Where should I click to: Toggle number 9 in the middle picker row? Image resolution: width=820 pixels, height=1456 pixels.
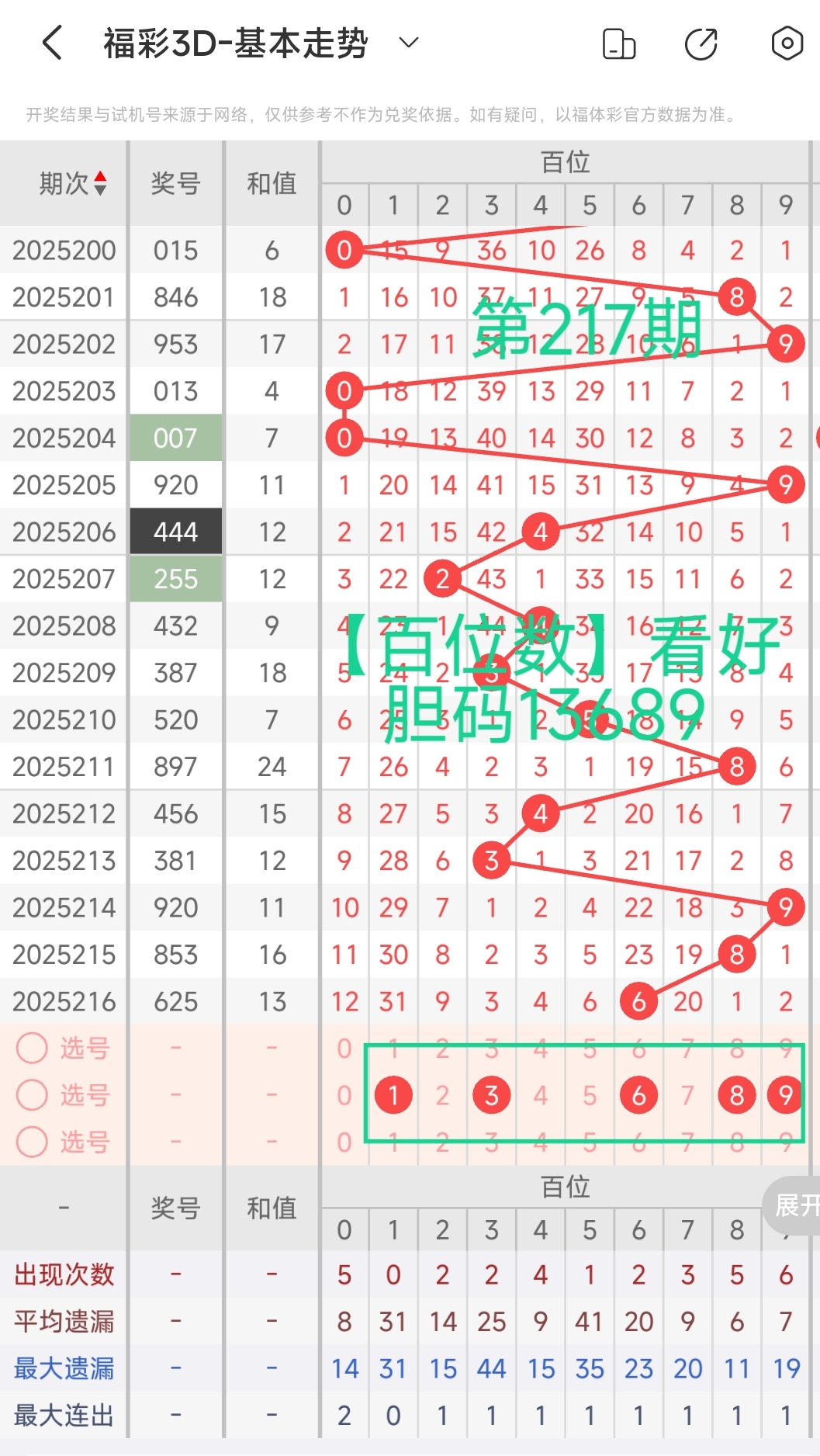[x=786, y=1095]
